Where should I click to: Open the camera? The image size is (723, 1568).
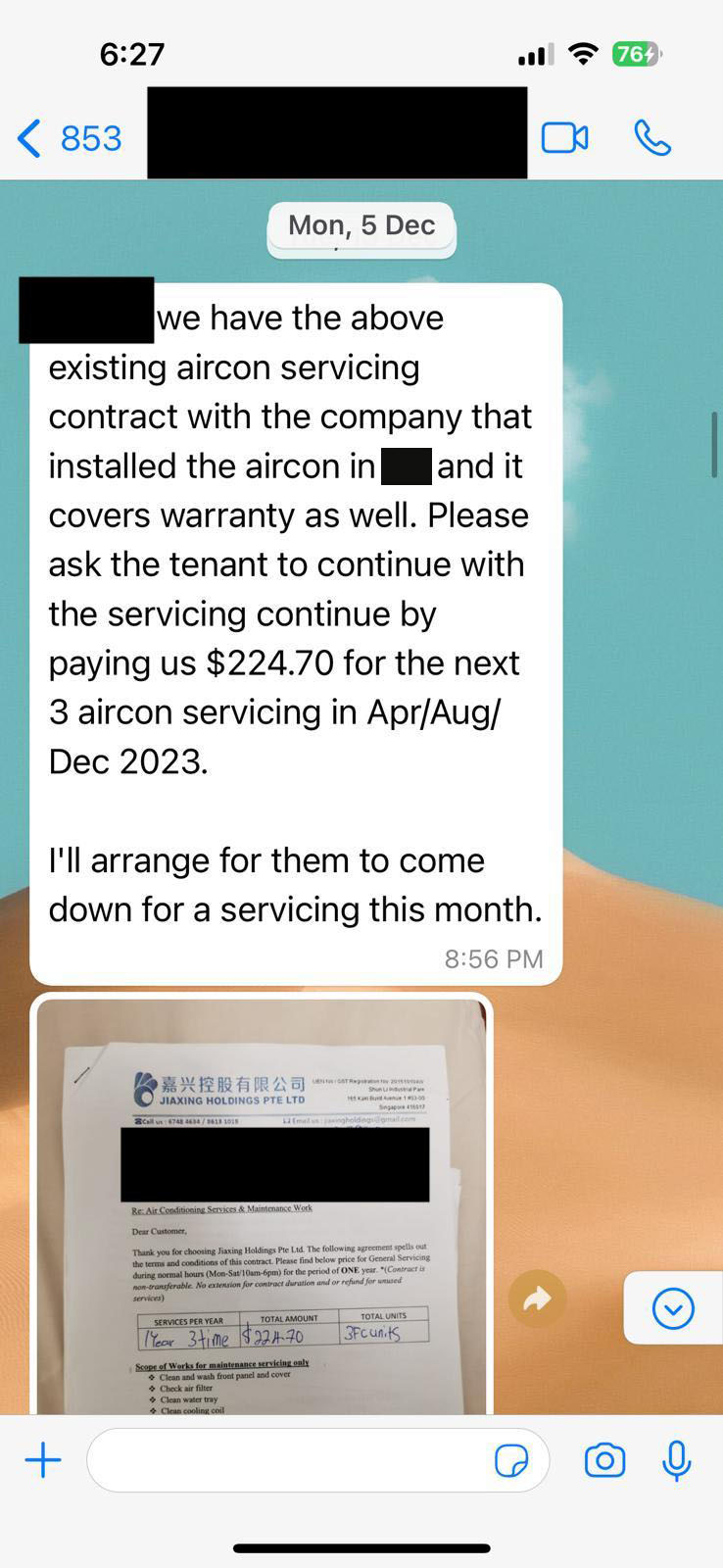coord(604,1460)
